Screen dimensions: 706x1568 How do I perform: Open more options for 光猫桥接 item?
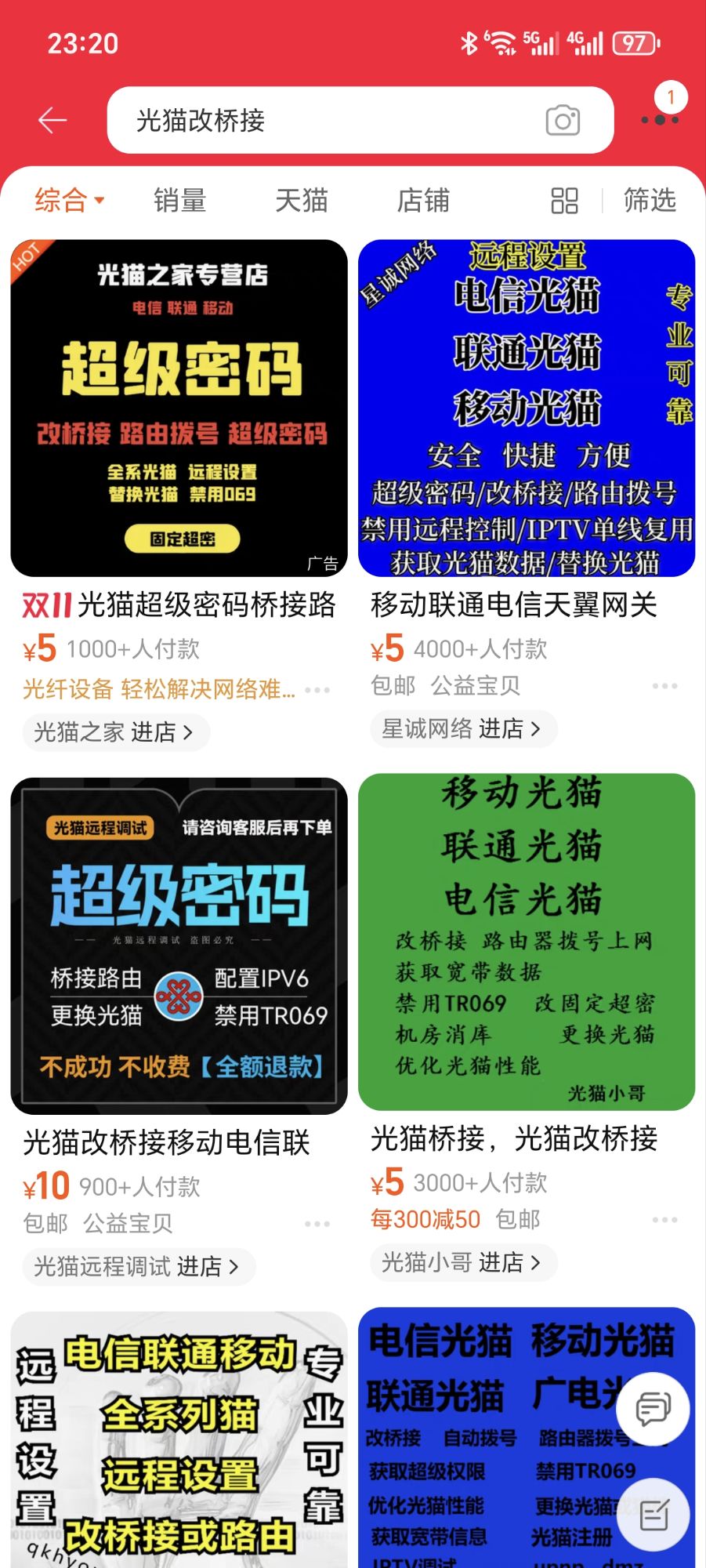point(664,1220)
